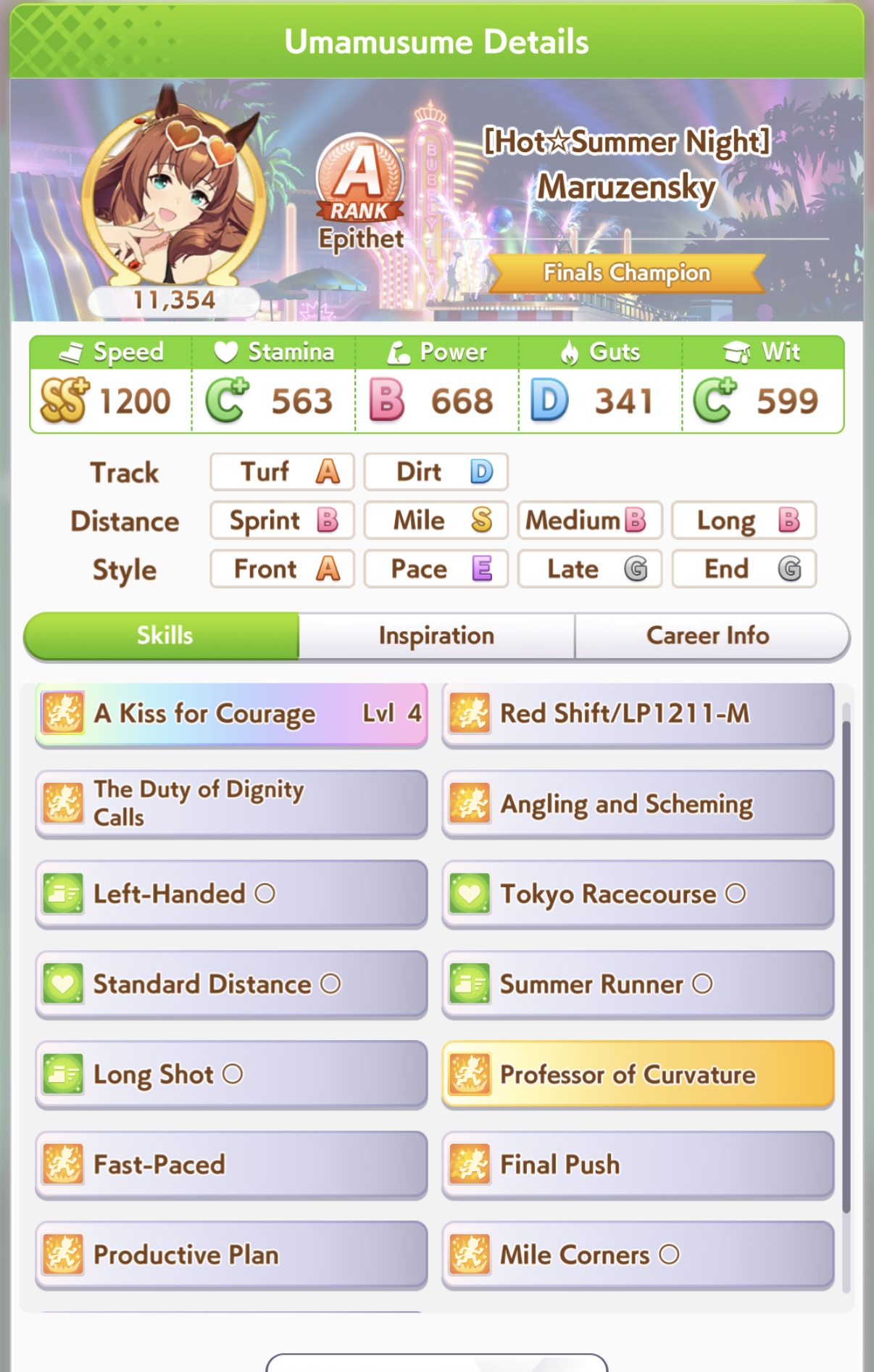Image resolution: width=874 pixels, height=1372 pixels.
Task: Show the Final Push skill info
Action: pos(638,1165)
